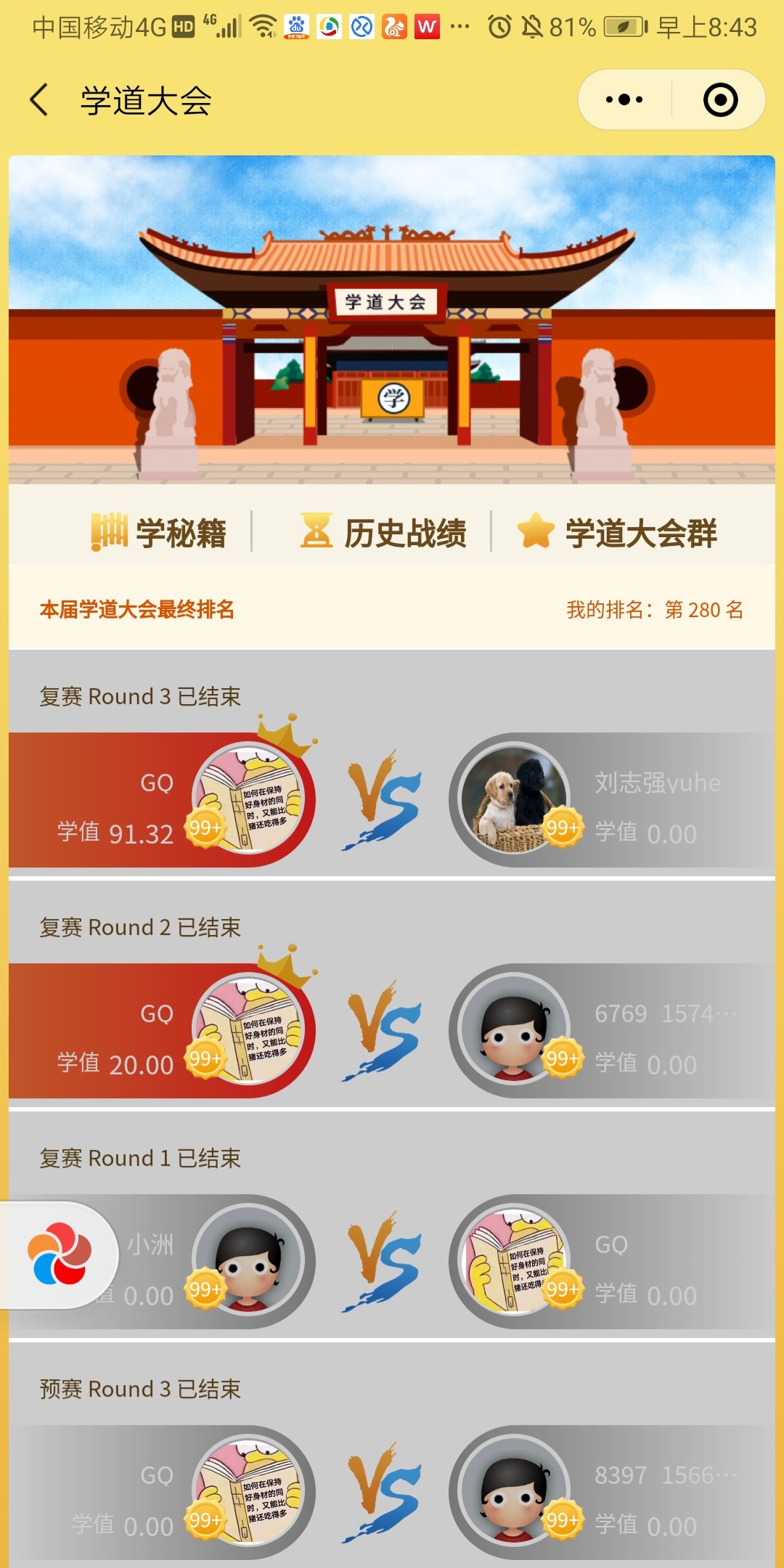Viewport: 784px width, 1568px height.
Task: Open the mini program more-options menu
Action: pyautogui.click(x=624, y=100)
